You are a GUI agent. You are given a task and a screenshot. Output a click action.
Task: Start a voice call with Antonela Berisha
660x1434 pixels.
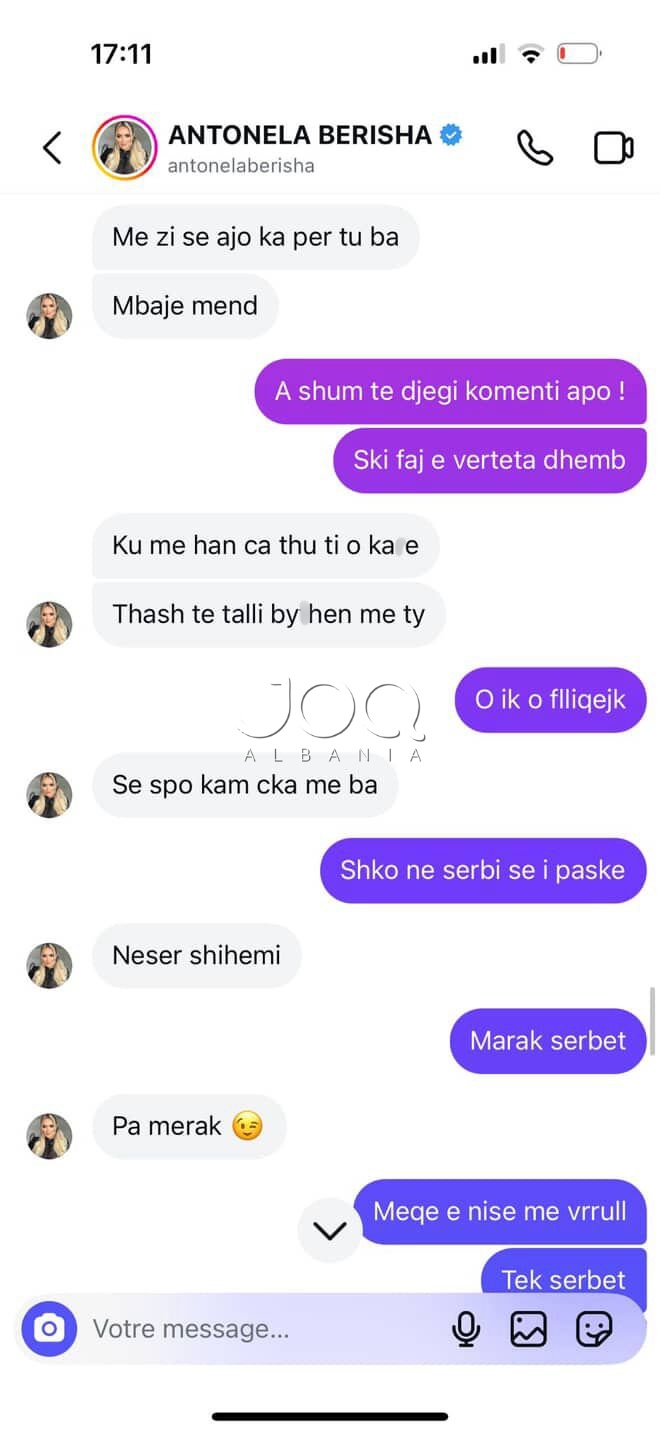pos(534,148)
